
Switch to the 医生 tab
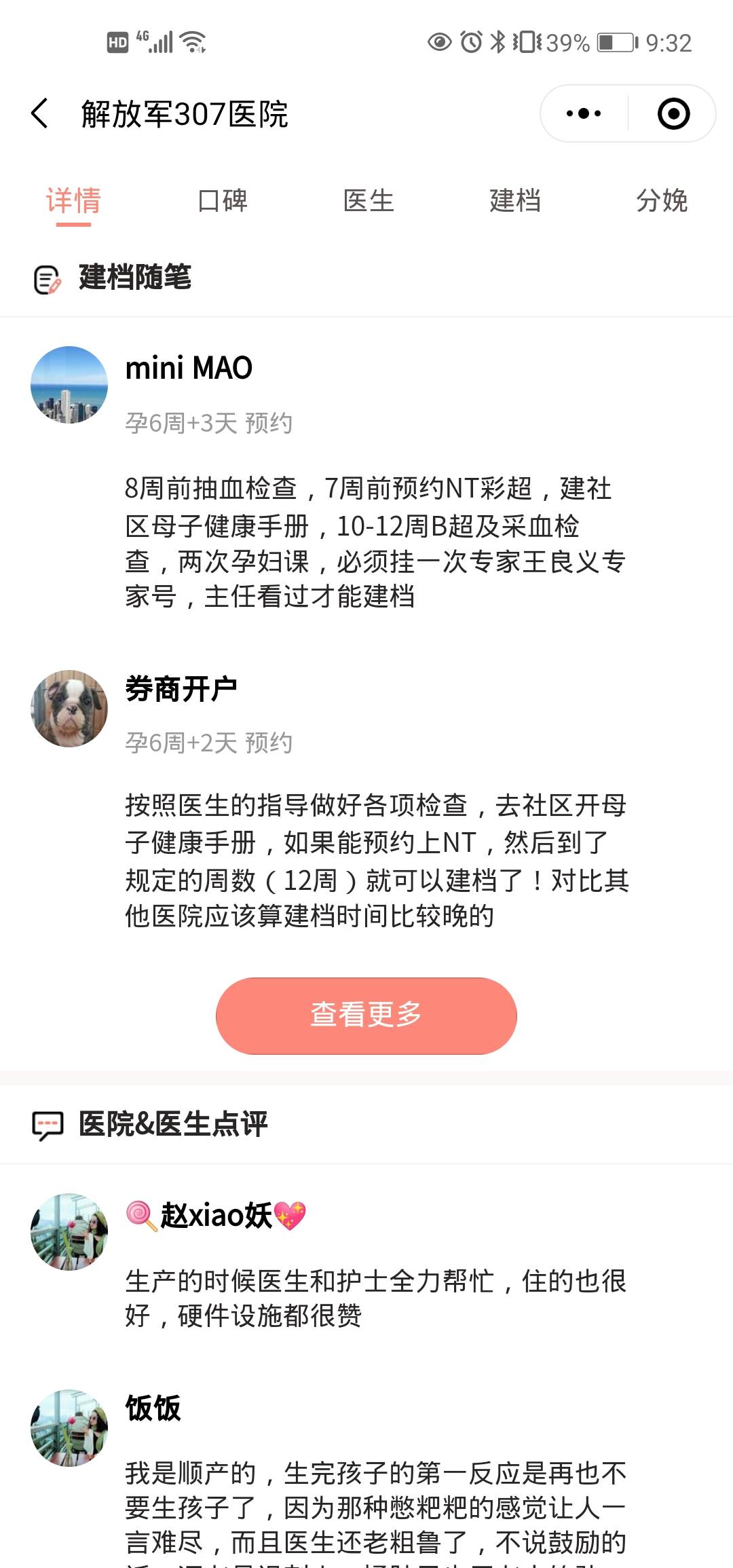[x=369, y=201]
